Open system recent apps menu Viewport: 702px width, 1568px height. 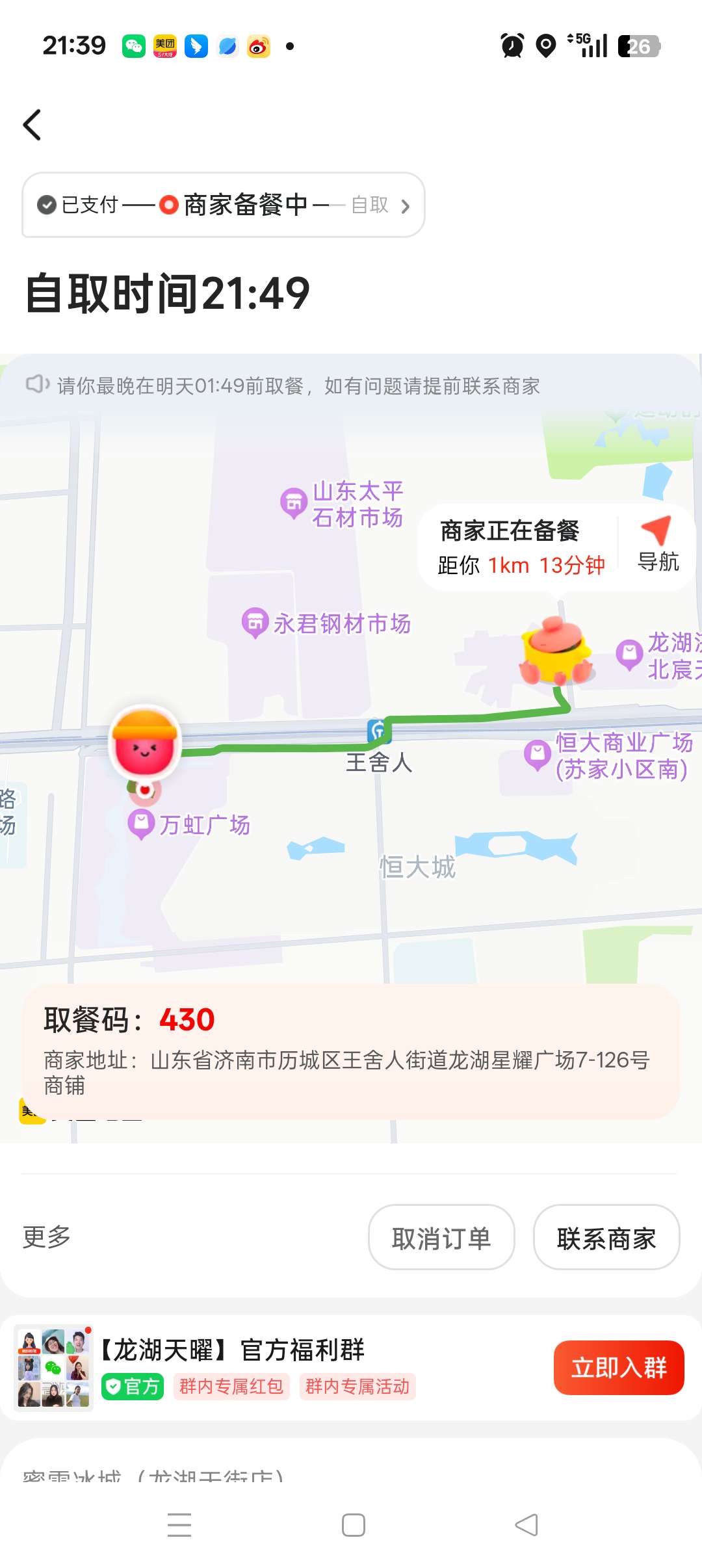click(179, 1525)
